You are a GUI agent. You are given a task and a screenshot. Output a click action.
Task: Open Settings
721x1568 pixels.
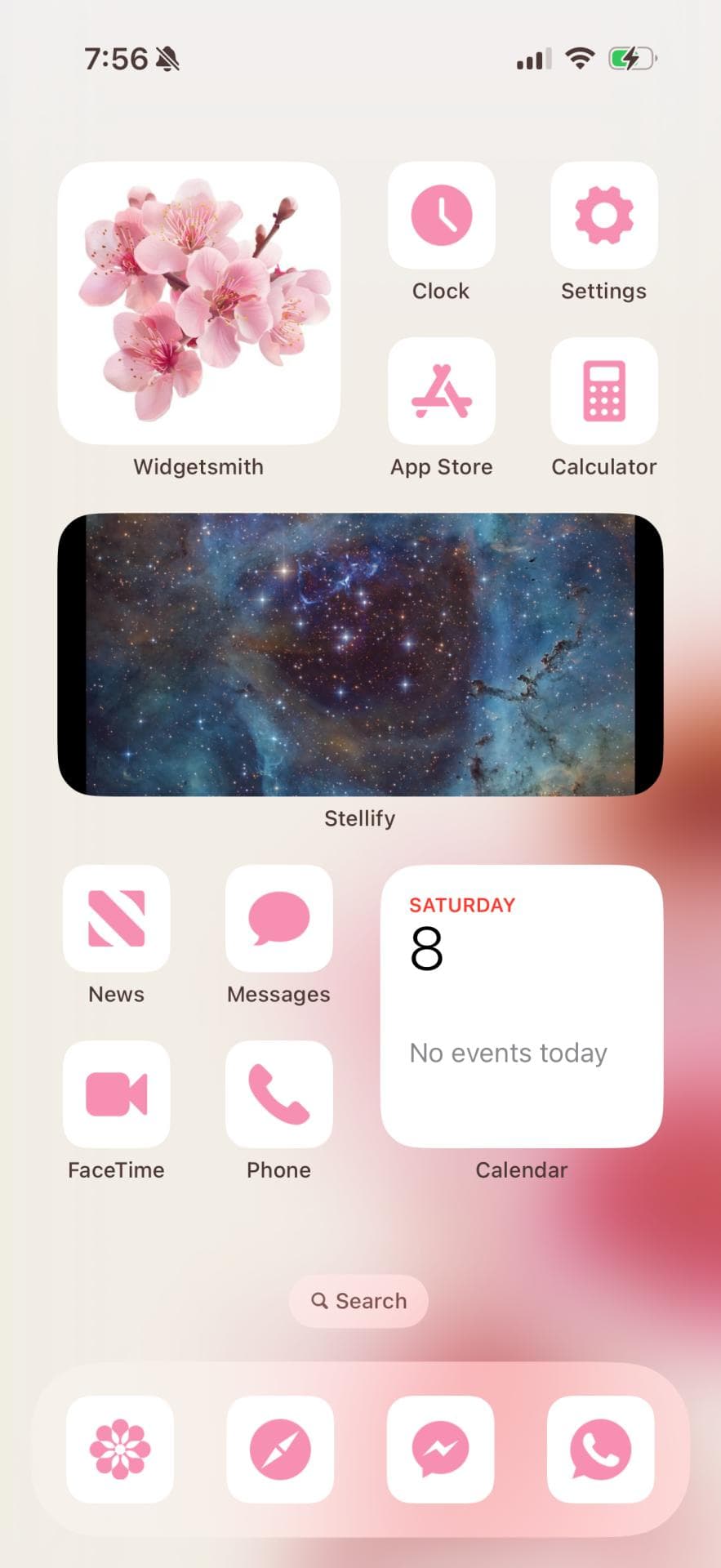tap(603, 215)
